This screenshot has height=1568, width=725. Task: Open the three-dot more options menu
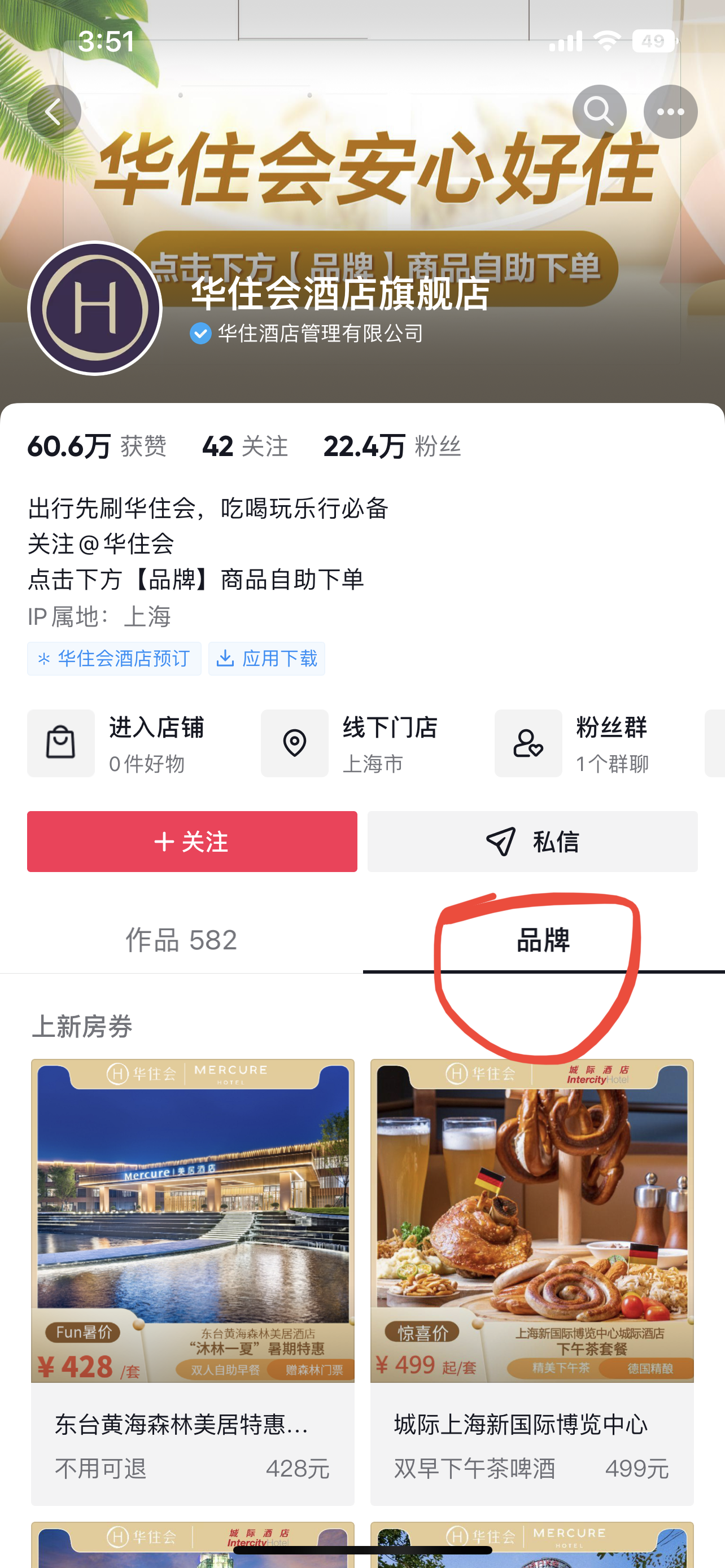pos(670,112)
